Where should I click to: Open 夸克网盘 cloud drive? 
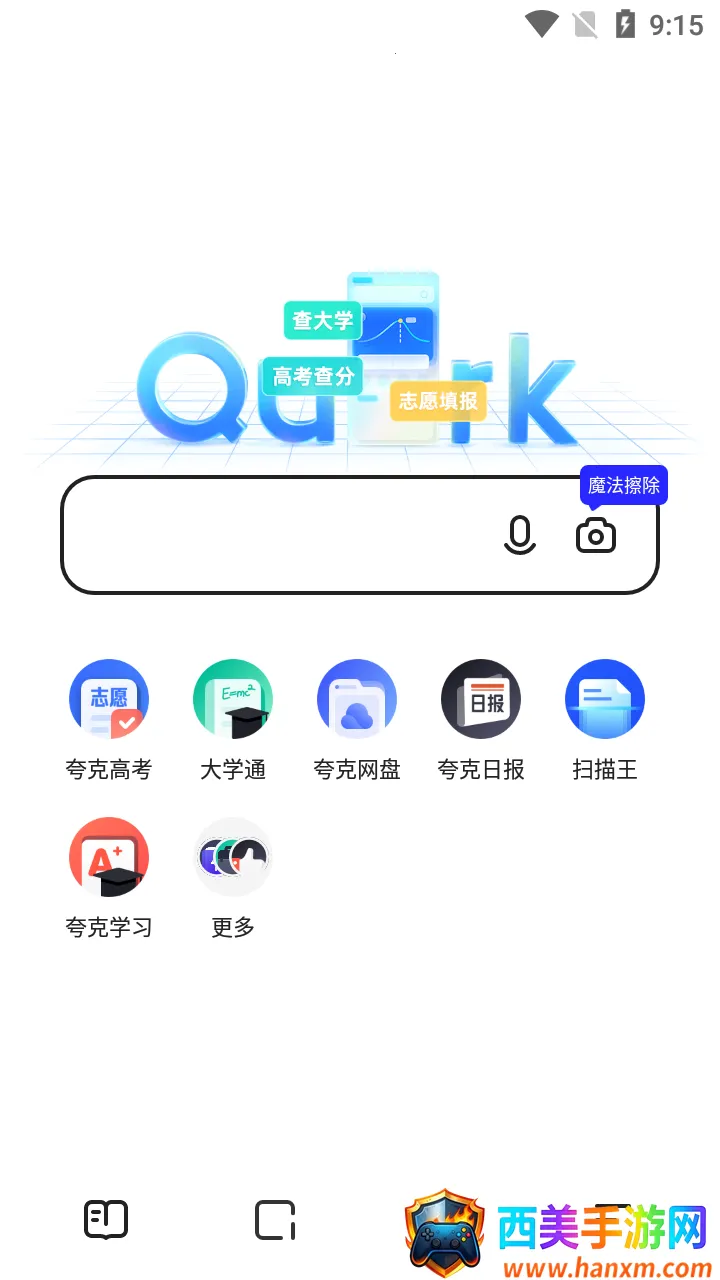click(357, 699)
